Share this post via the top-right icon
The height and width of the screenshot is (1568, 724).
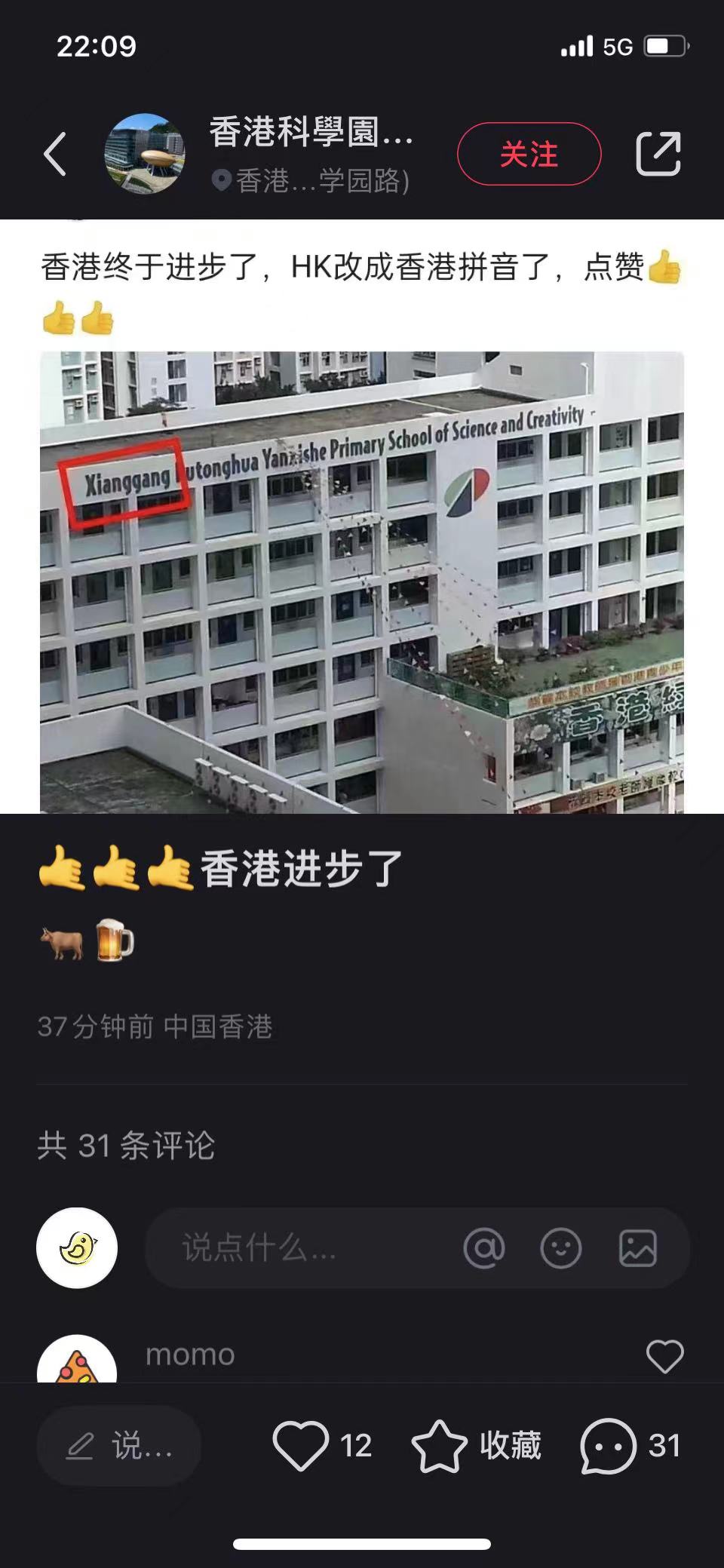(x=658, y=154)
